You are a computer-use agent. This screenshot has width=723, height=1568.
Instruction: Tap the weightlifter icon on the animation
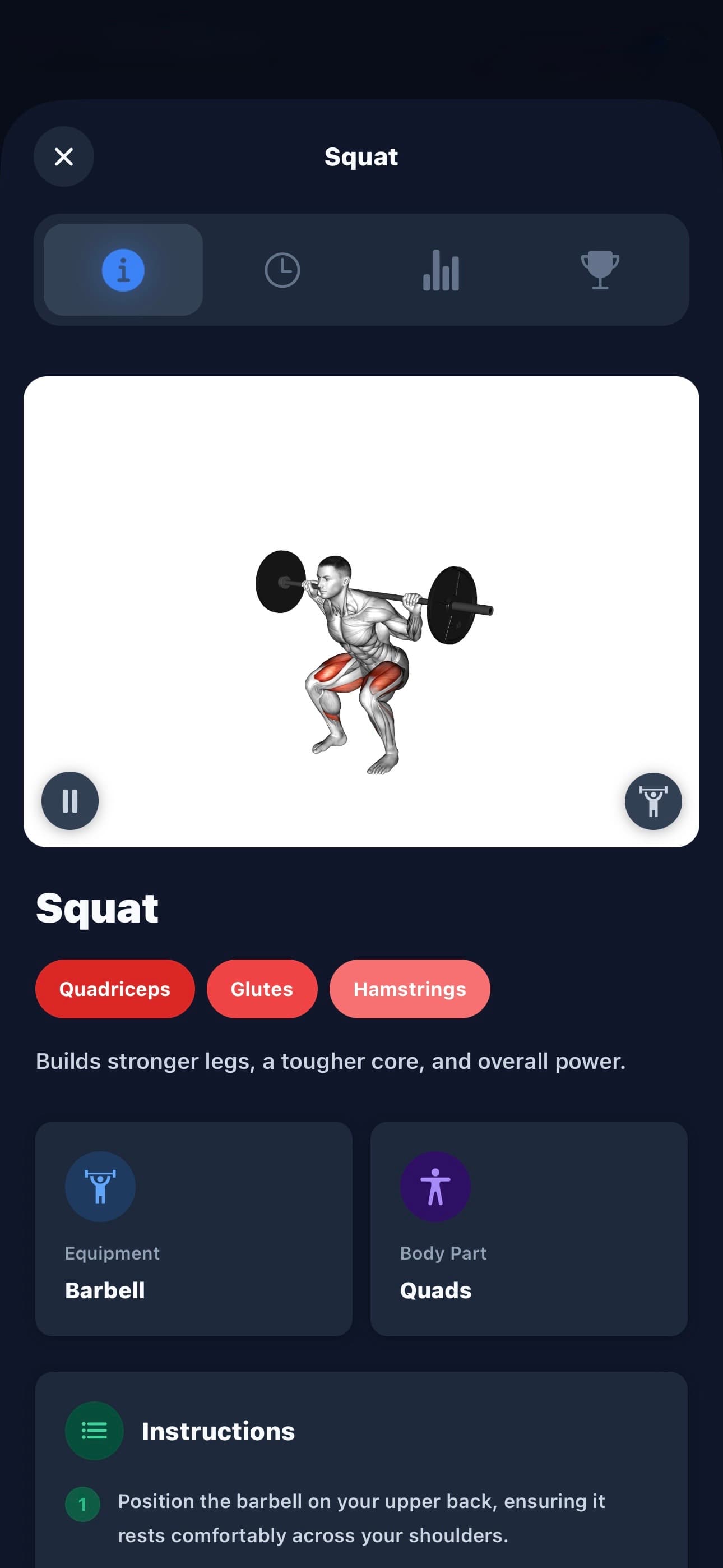click(653, 800)
